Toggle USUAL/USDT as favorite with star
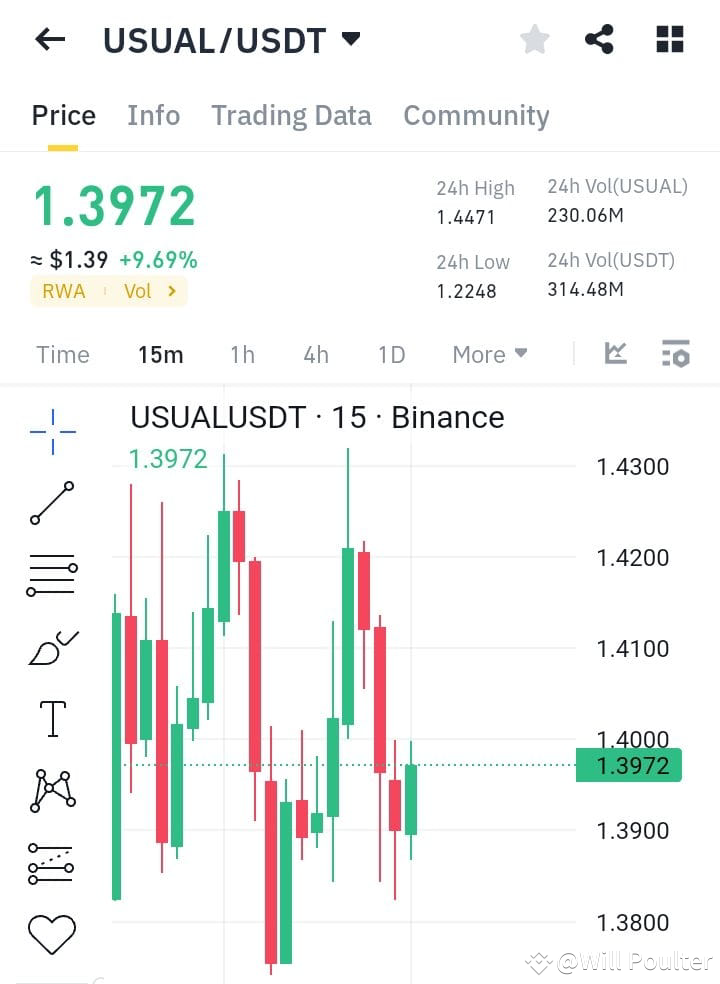720x984 pixels. [x=535, y=38]
